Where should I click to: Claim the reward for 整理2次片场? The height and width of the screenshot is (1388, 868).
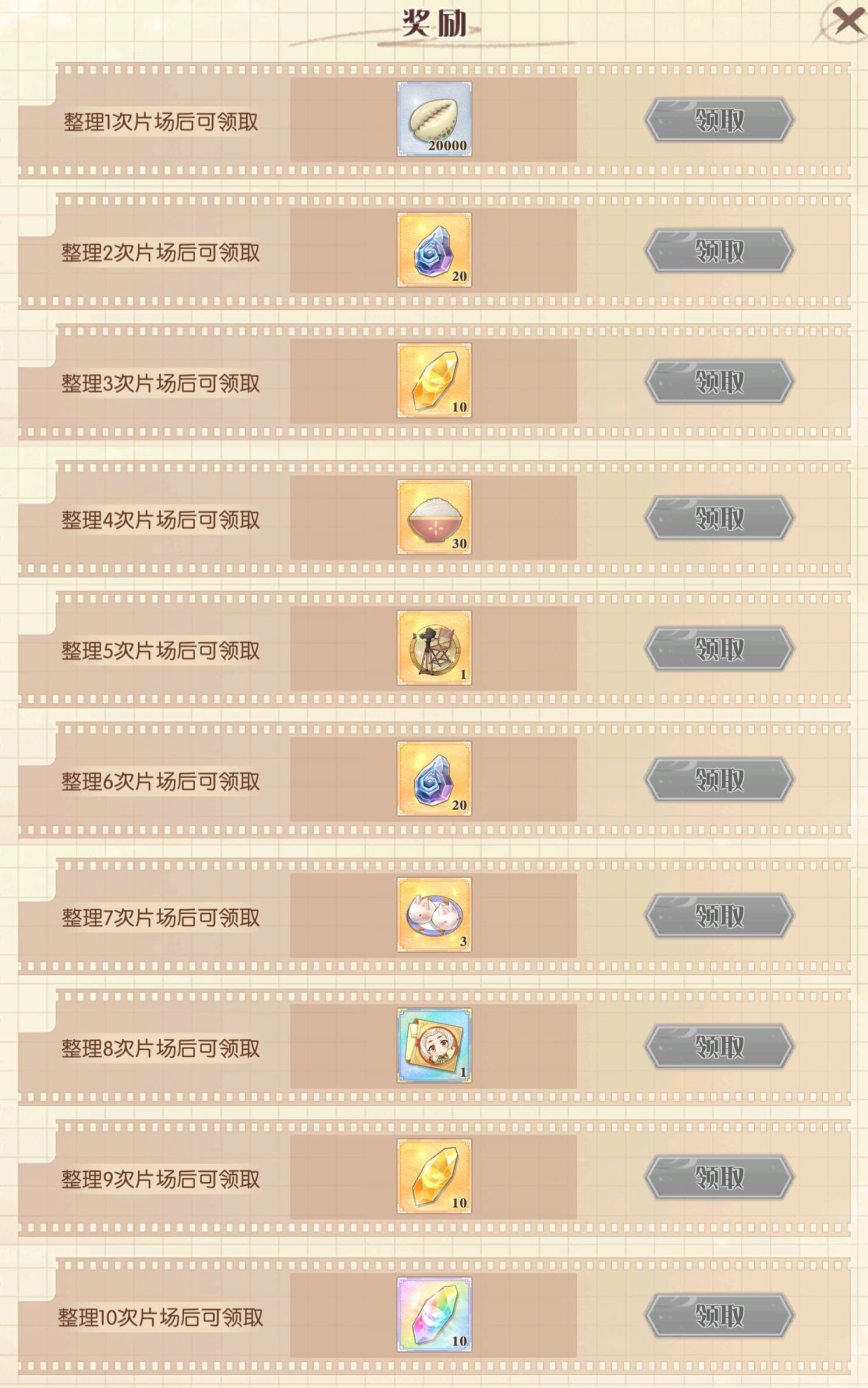(719, 251)
